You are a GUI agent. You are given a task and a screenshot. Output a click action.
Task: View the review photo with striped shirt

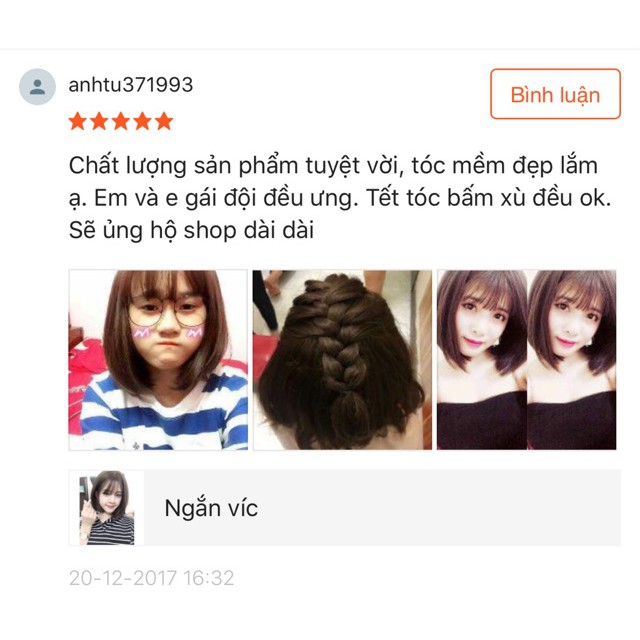click(x=158, y=360)
